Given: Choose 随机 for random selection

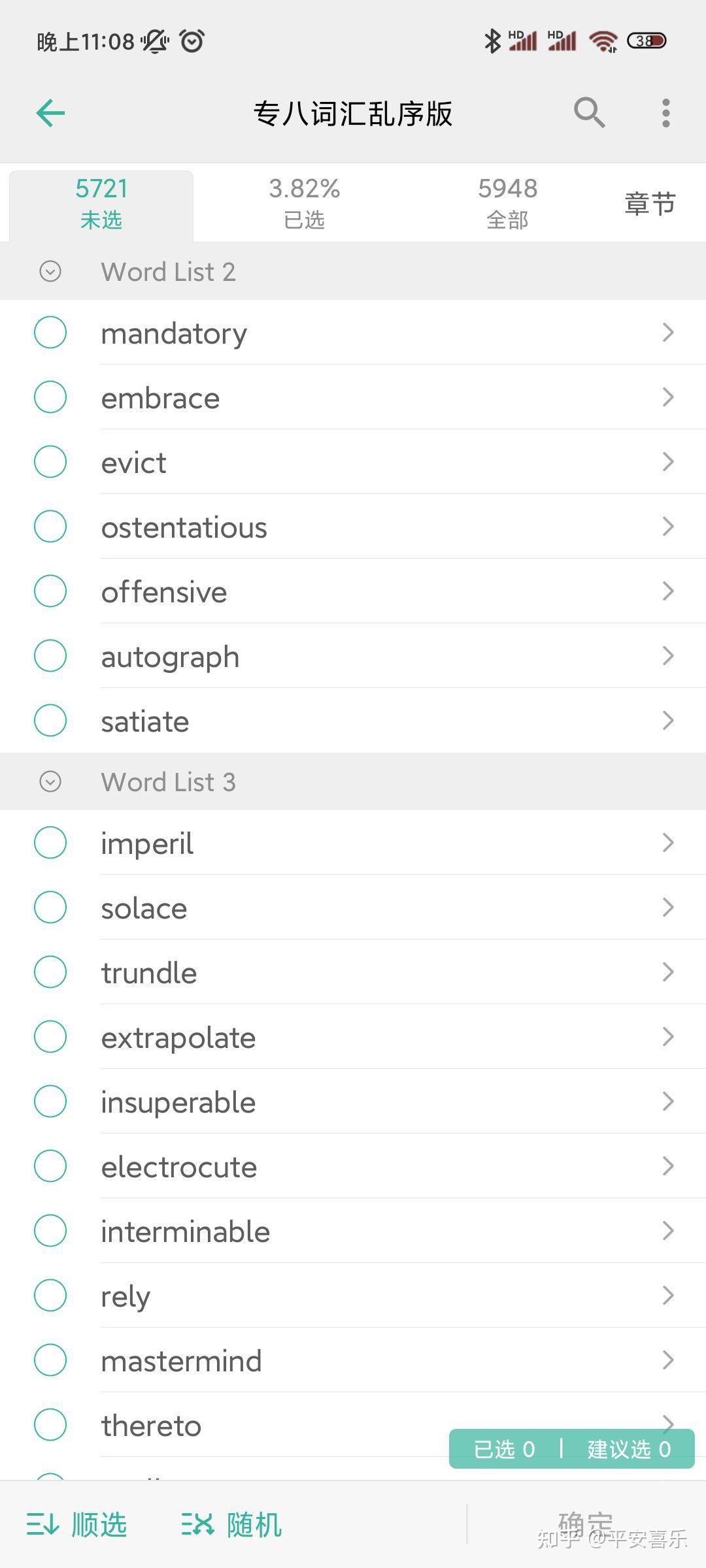Looking at the screenshot, I should 231,1525.
